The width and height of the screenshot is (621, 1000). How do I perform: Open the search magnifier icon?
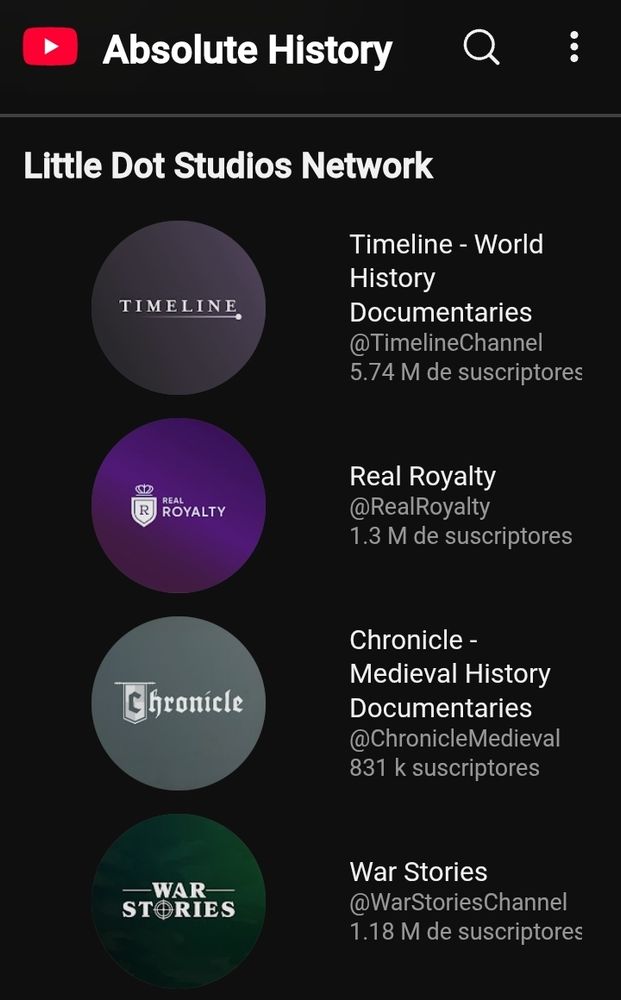[481, 47]
